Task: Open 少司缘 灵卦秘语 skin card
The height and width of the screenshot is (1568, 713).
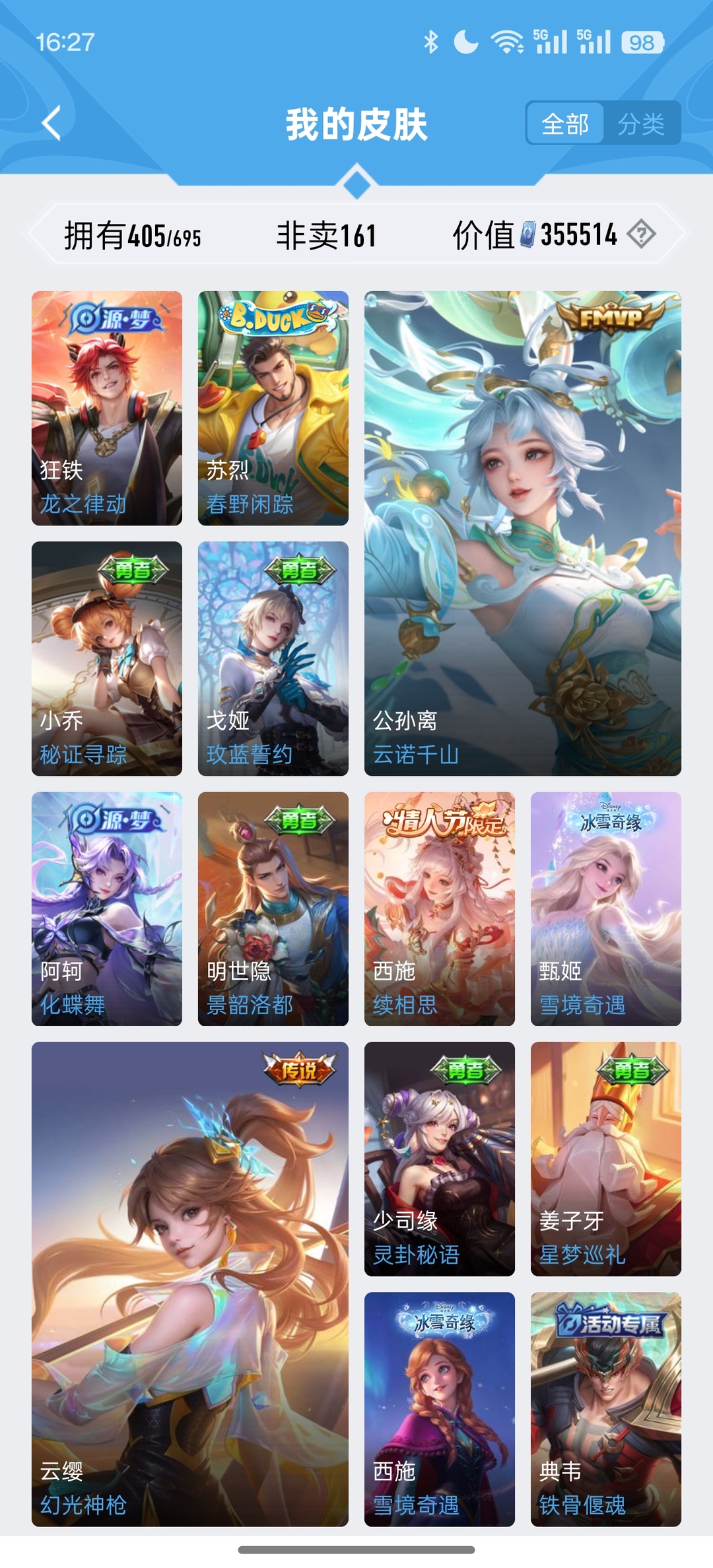Action: (440, 1159)
